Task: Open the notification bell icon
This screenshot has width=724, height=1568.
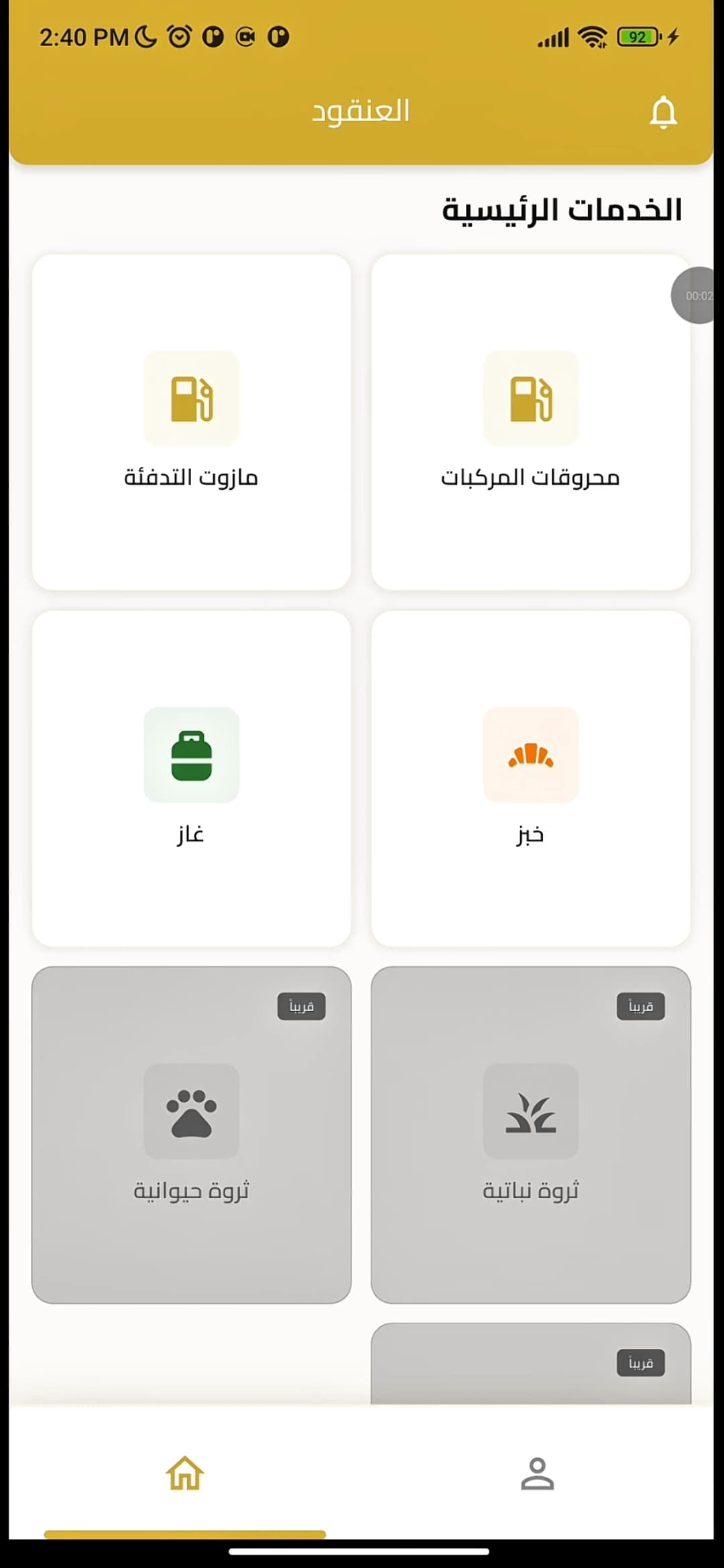Action: [662, 112]
